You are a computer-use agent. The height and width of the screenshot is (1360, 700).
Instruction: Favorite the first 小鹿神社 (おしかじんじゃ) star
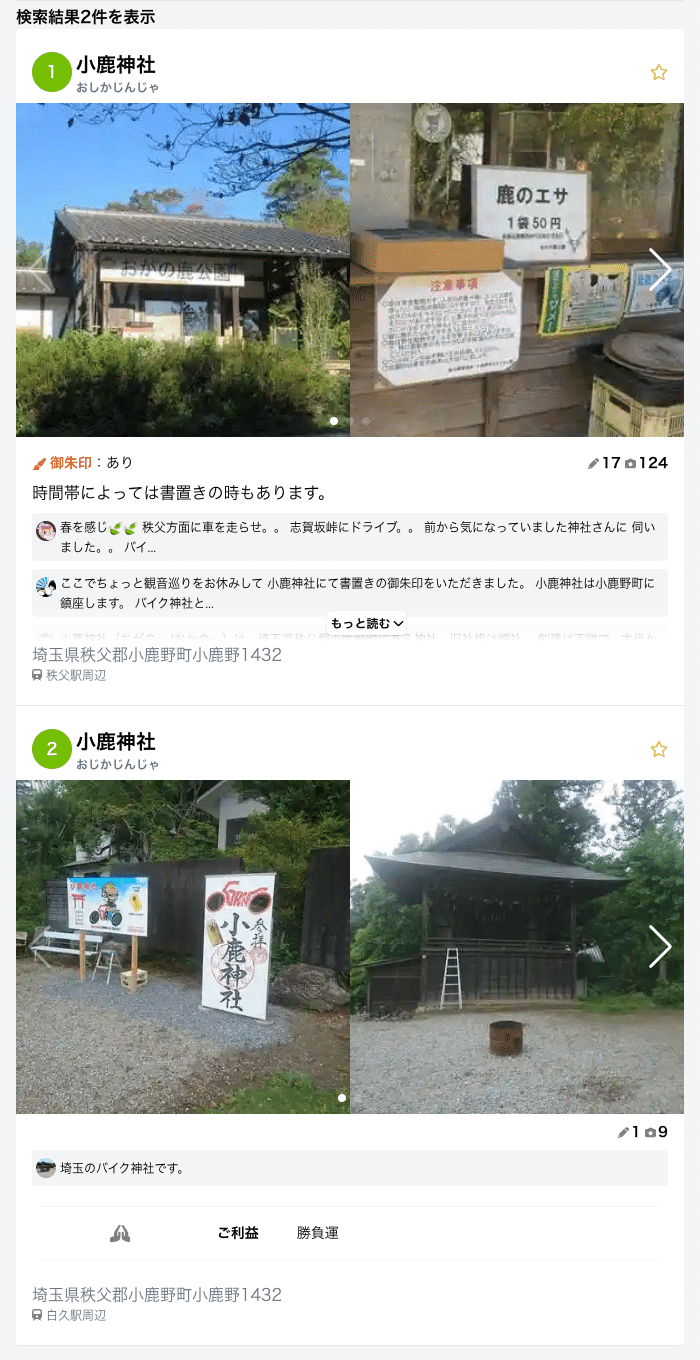658,72
